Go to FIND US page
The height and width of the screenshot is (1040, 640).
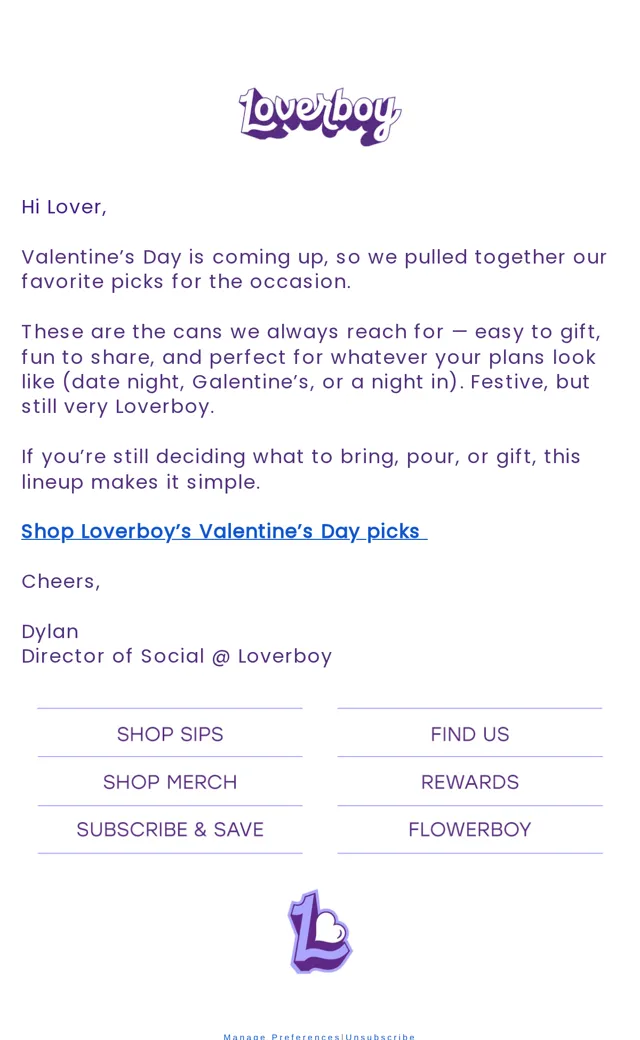pos(470,734)
